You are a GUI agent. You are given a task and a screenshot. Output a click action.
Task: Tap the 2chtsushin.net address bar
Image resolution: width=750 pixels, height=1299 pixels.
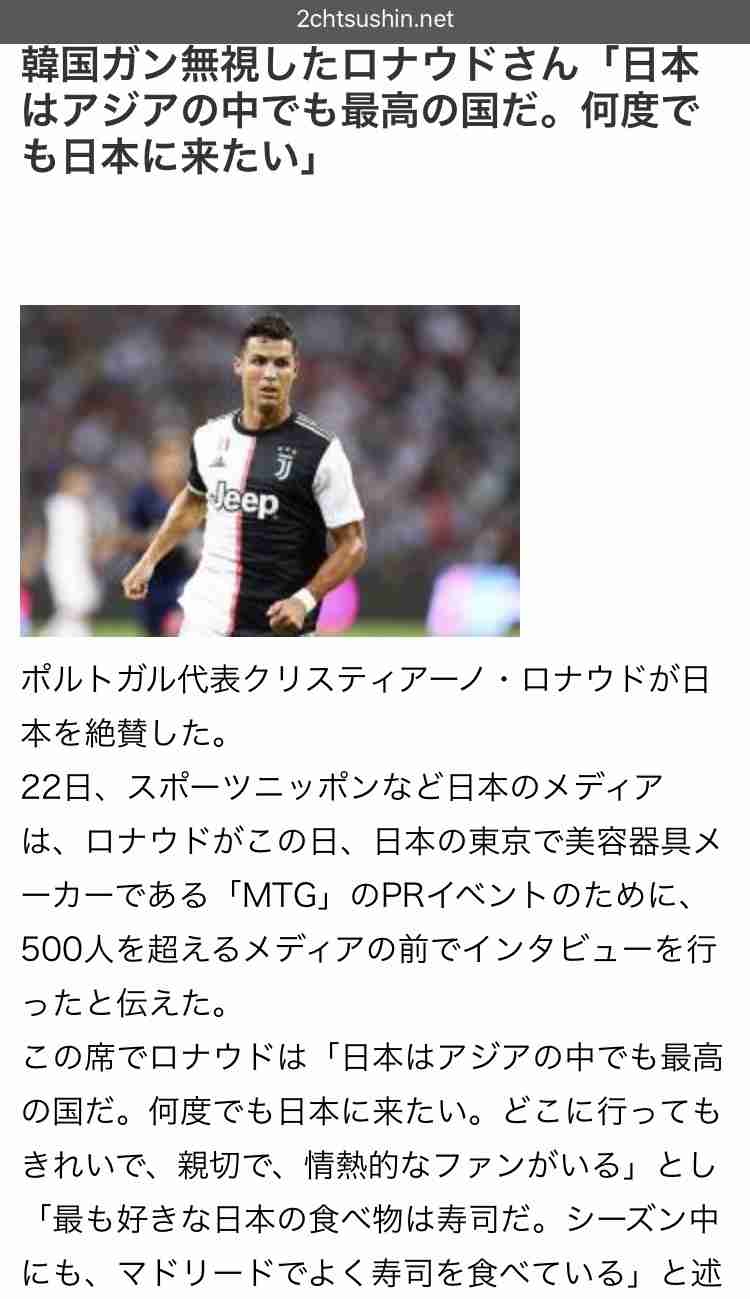click(x=375, y=20)
